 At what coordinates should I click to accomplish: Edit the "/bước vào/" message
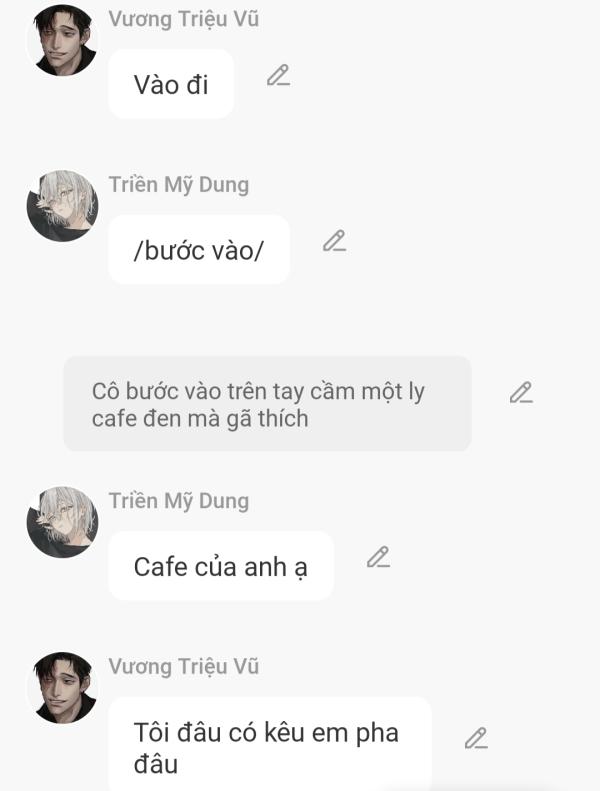[x=334, y=241]
